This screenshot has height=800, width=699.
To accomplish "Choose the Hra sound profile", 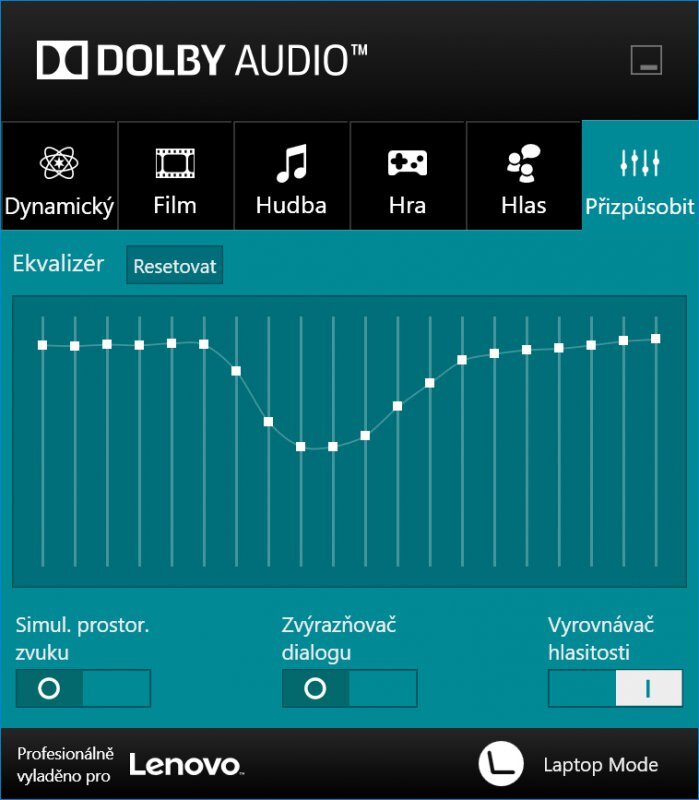I will (x=407, y=177).
